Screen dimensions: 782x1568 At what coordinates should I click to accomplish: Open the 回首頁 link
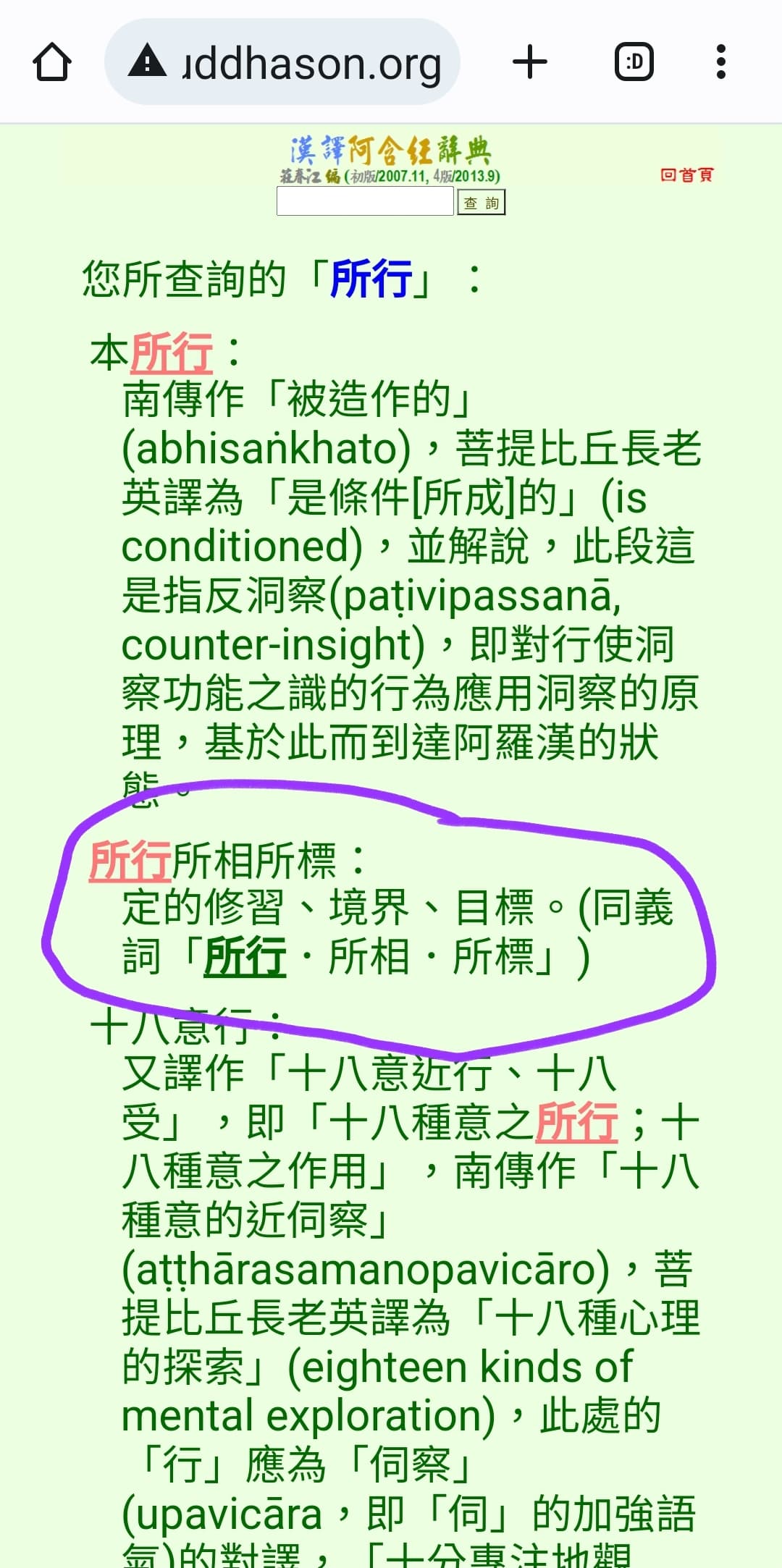pos(686,174)
